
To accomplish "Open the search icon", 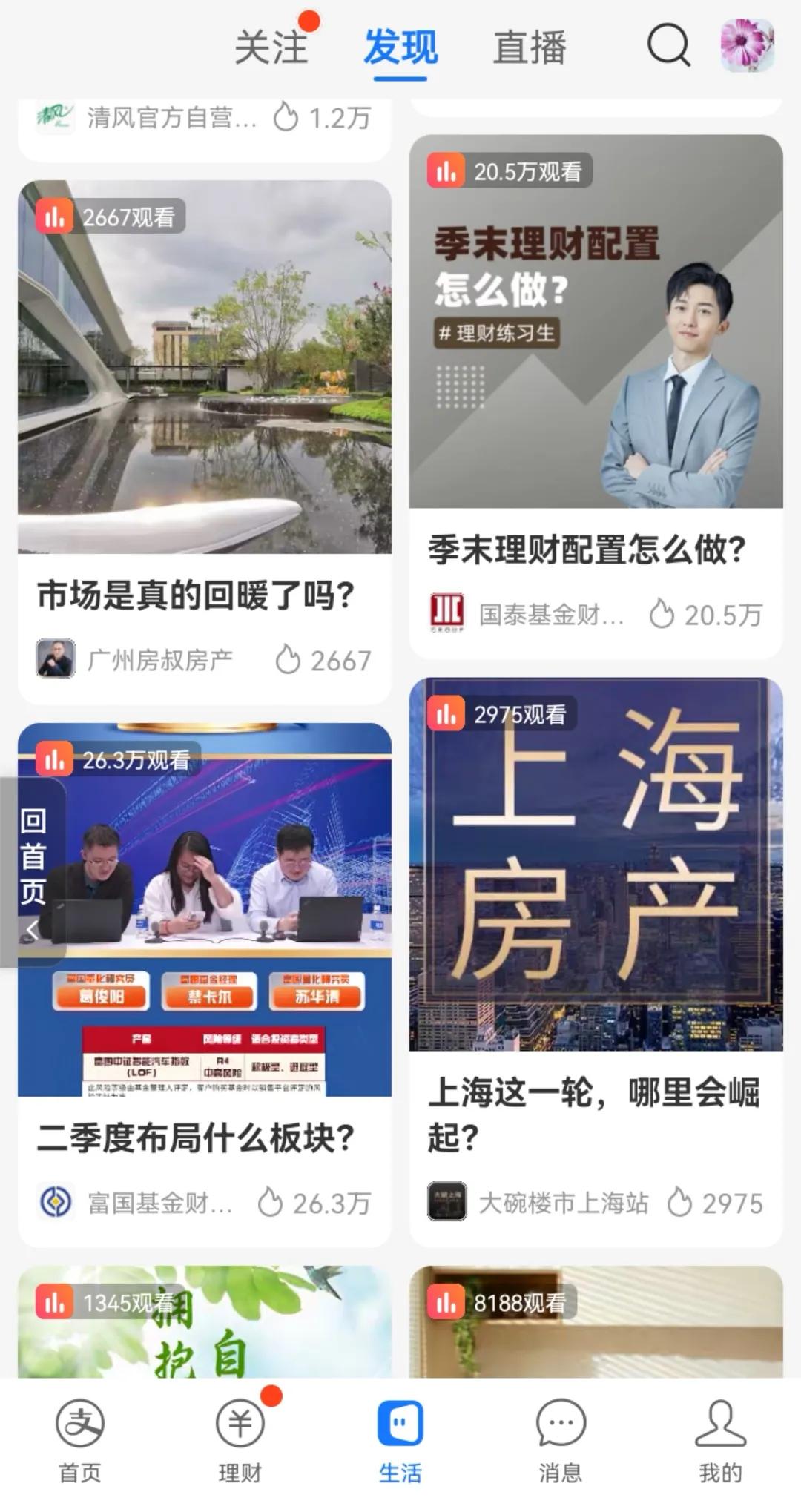I will (668, 46).
